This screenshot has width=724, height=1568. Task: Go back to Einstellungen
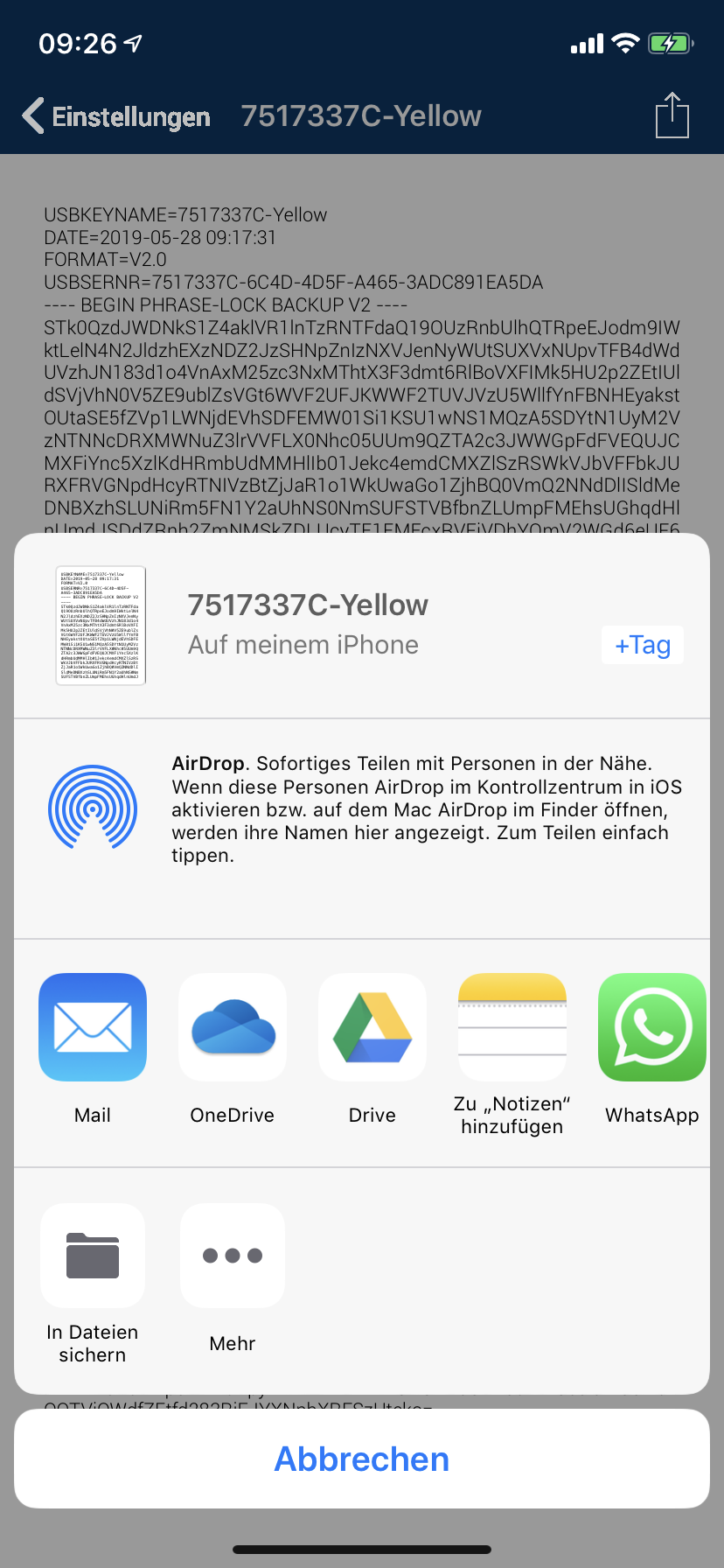click(x=117, y=116)
